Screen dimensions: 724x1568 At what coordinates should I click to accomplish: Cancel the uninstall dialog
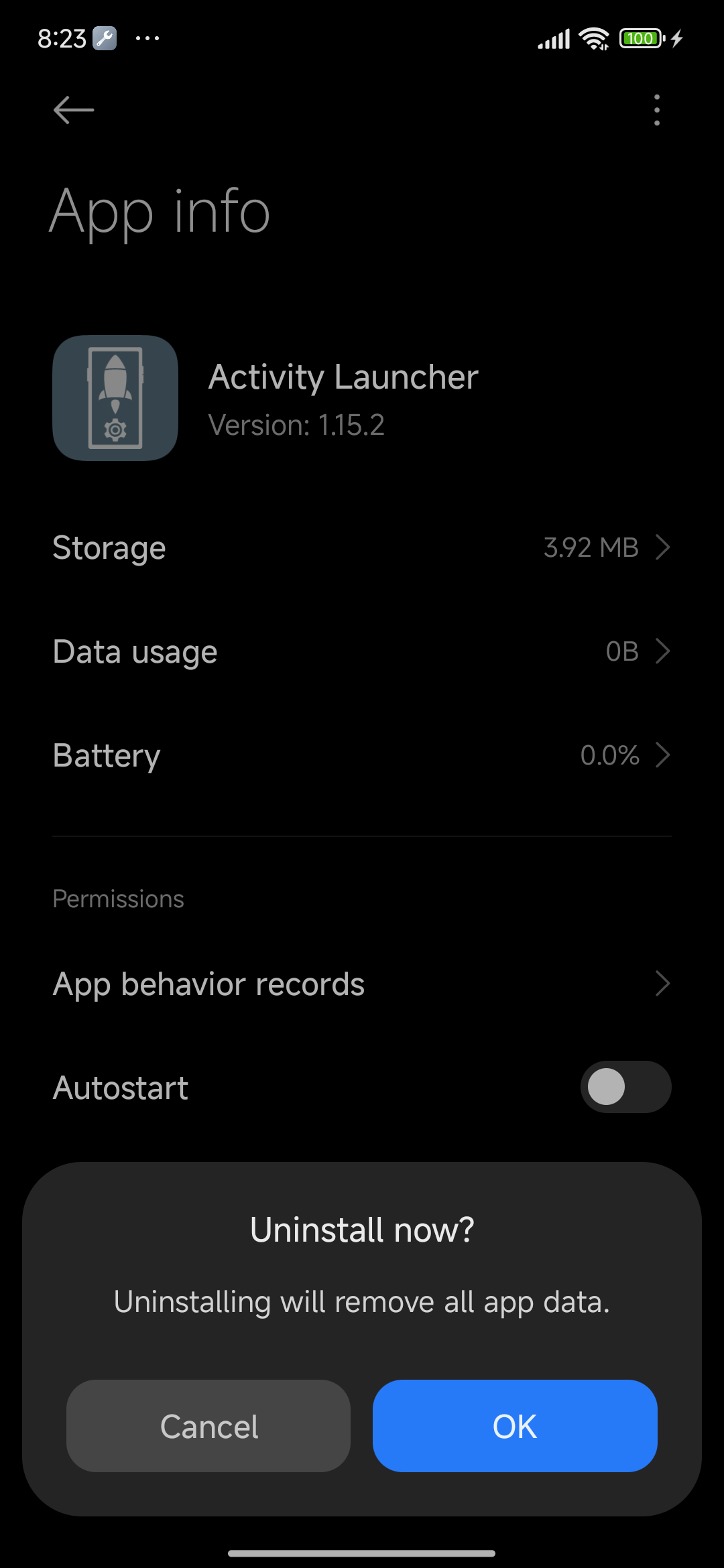[x=208, y=1426]
